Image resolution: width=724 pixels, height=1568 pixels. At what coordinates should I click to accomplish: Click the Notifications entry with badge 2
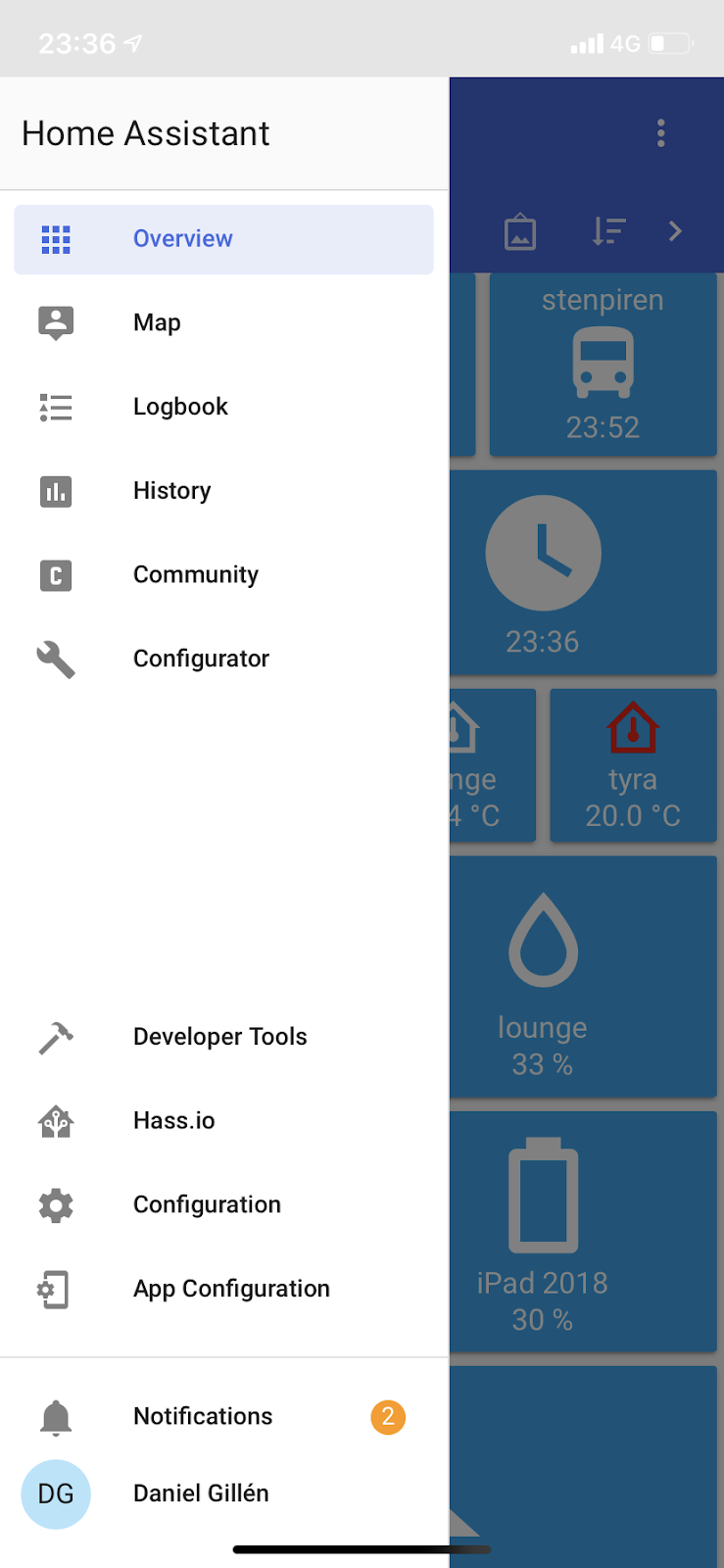click(x=202, y=1415)
